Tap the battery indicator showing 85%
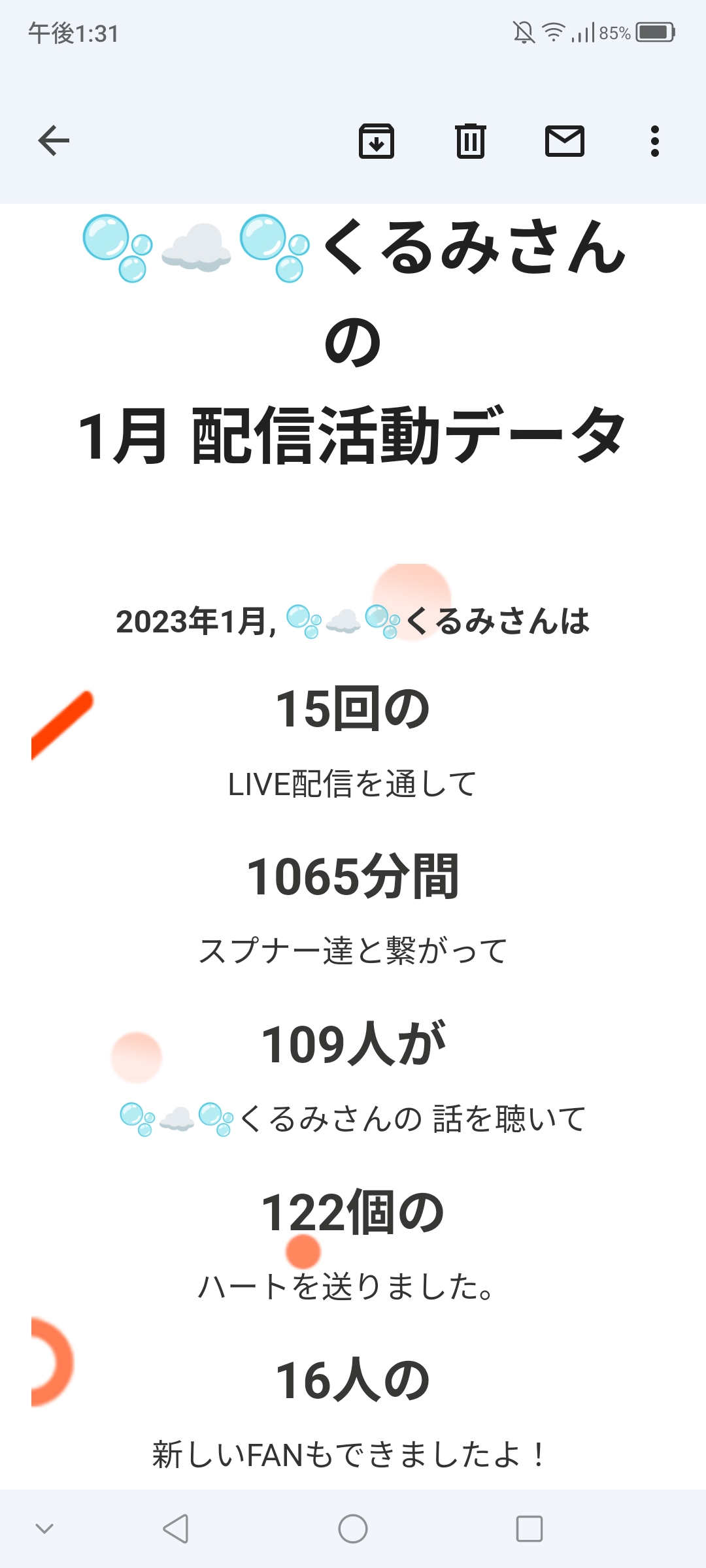706x1568 pixels. point(654,31)
